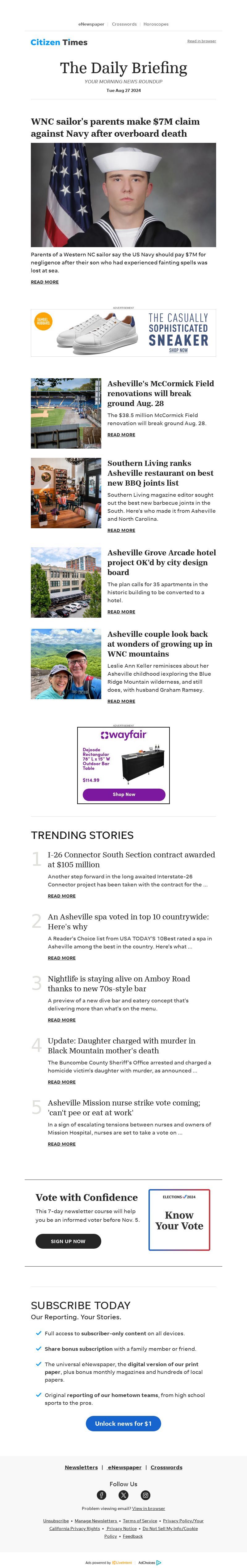Image resolution: width=247 pixels, height=1568 pixels.
Task: Read more on I-26 Connector contract story
Action: tap(61, 896)
